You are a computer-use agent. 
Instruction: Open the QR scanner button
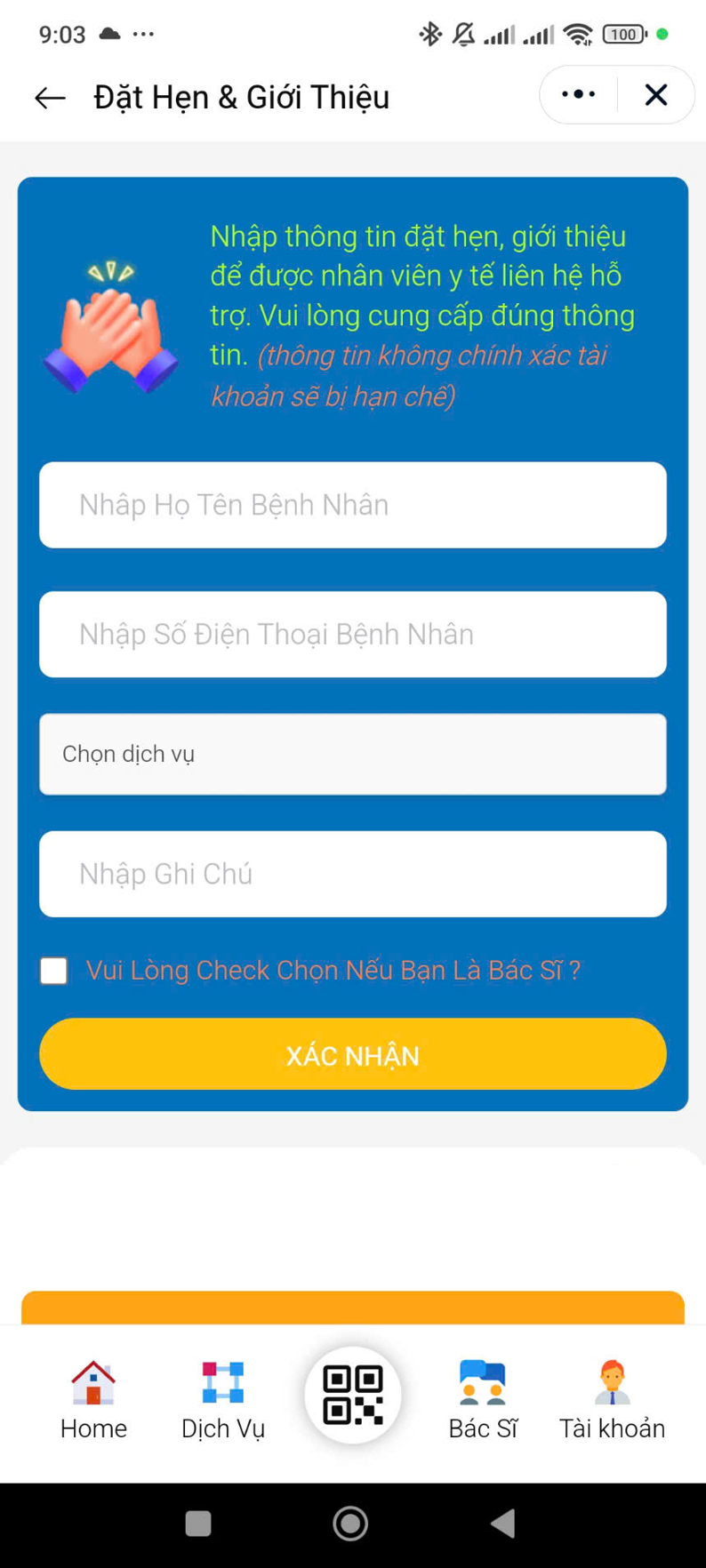[353, 1396]
